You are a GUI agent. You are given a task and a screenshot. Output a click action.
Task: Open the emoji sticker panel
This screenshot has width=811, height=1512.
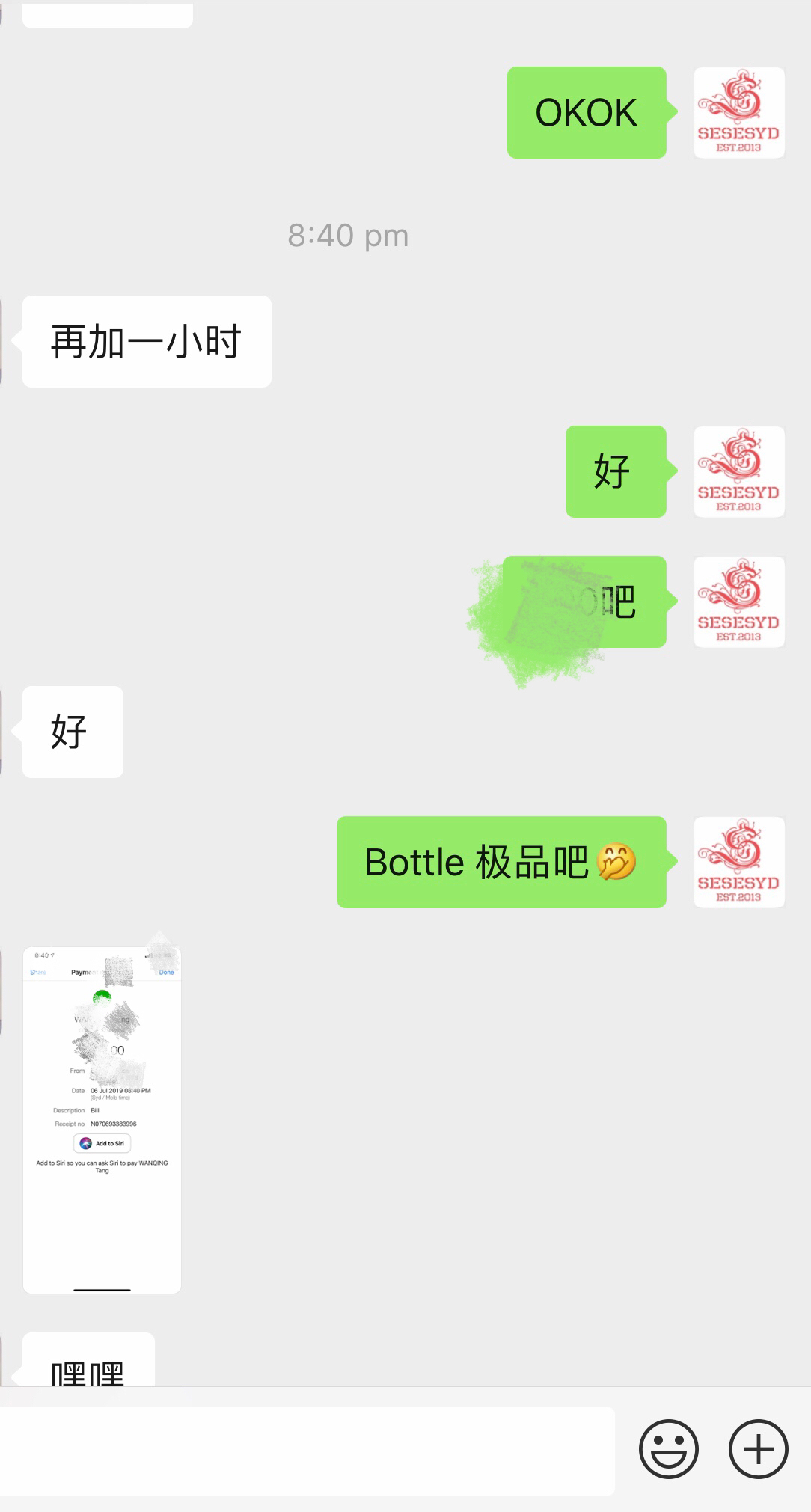pyautogui.click(x=668, y=1449)
